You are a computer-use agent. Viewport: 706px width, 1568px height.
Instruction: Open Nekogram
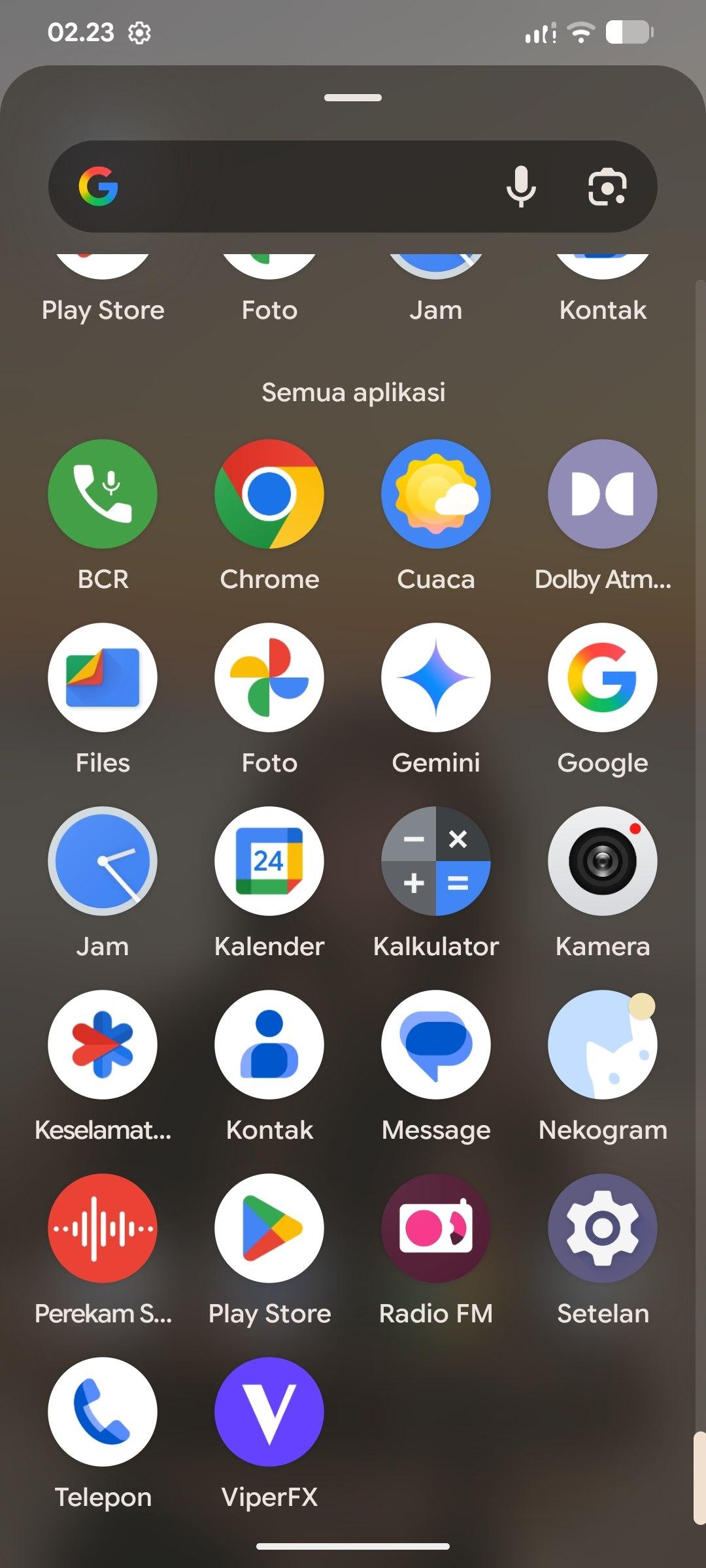(x=603, y=1045)
